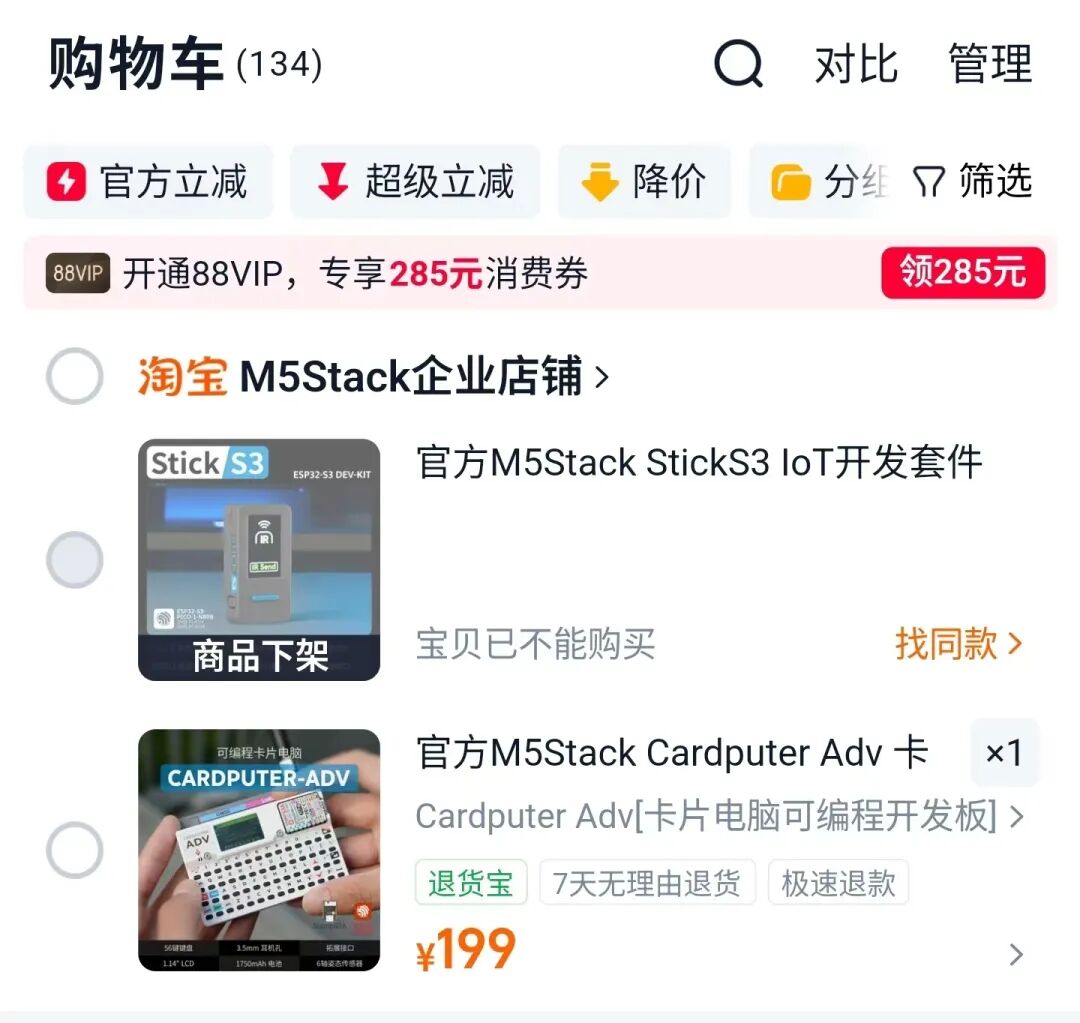The width and height of the screenshot is (1080, 1023).
Task: Select the unavailable StickS3 item checkbox
Action: click(x=75, y=560)
